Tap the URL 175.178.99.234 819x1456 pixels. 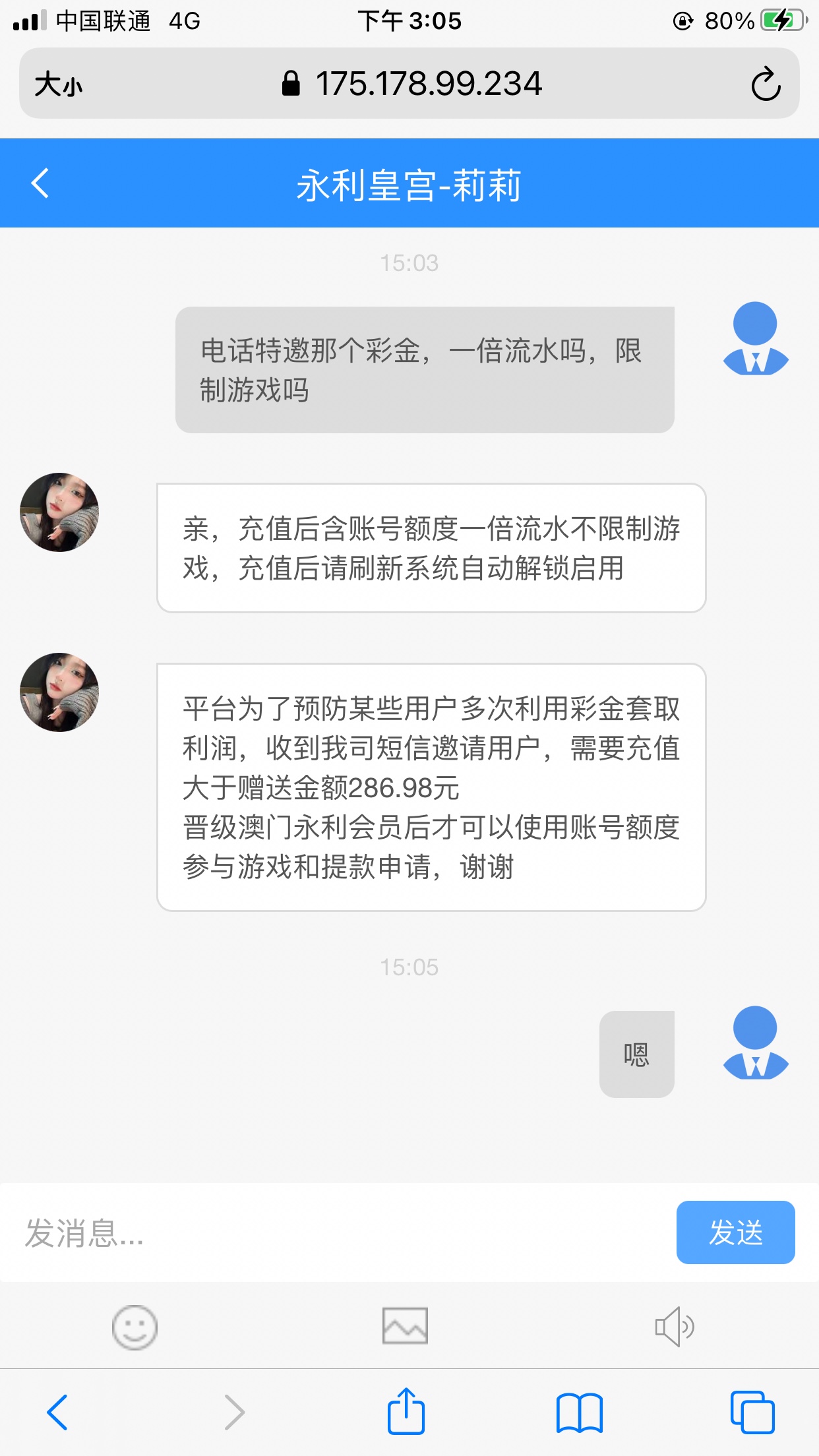[429, 83]
